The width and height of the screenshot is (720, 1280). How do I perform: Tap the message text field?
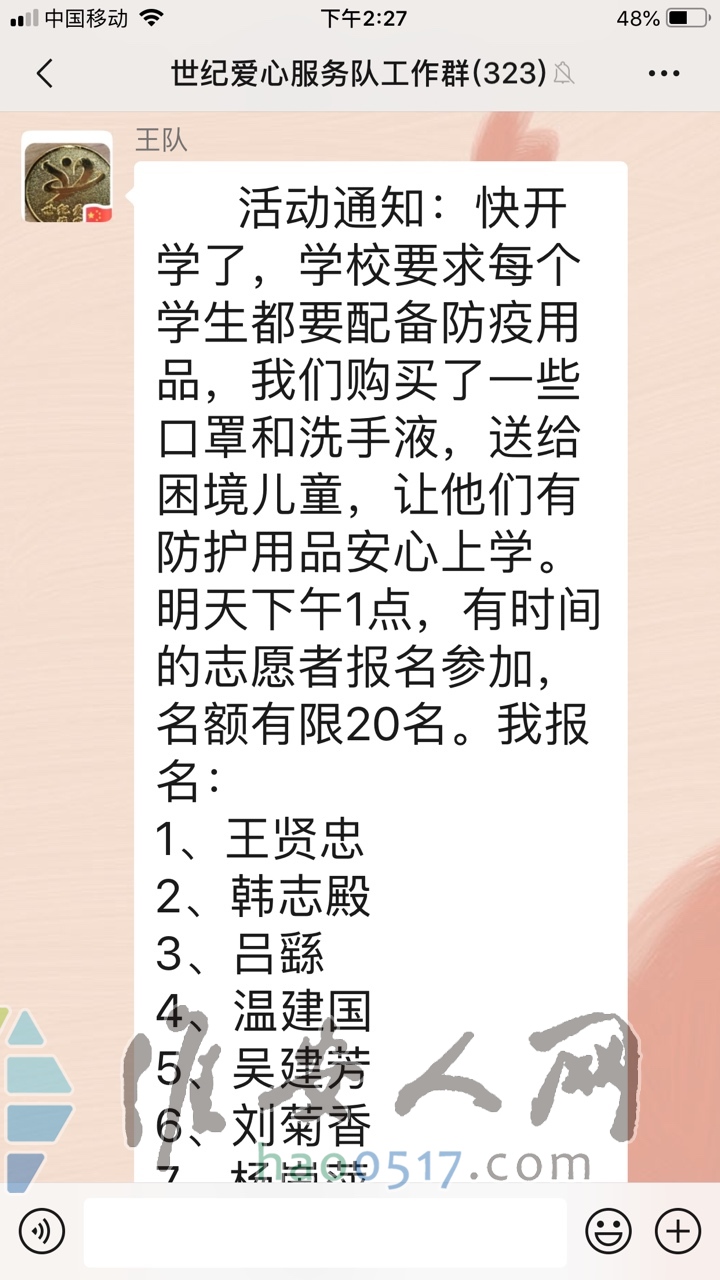pyautogui.click(x=325, y=1231)
